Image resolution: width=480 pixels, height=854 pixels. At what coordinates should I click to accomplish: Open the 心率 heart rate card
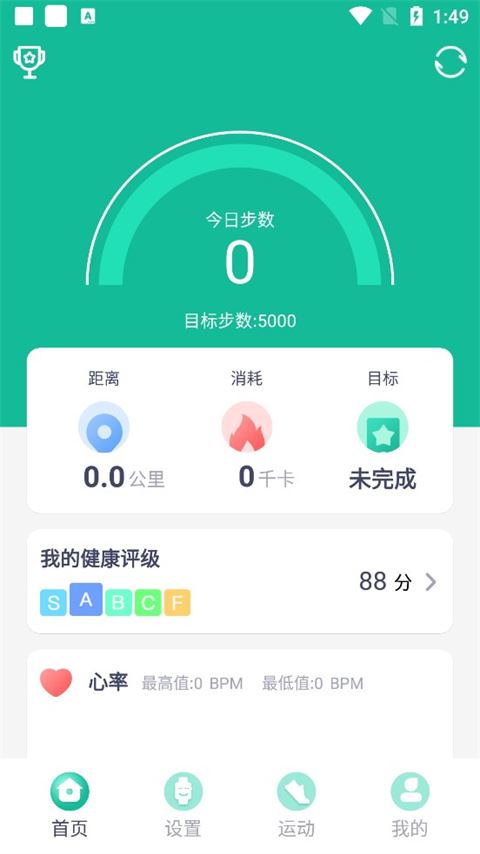240,704
